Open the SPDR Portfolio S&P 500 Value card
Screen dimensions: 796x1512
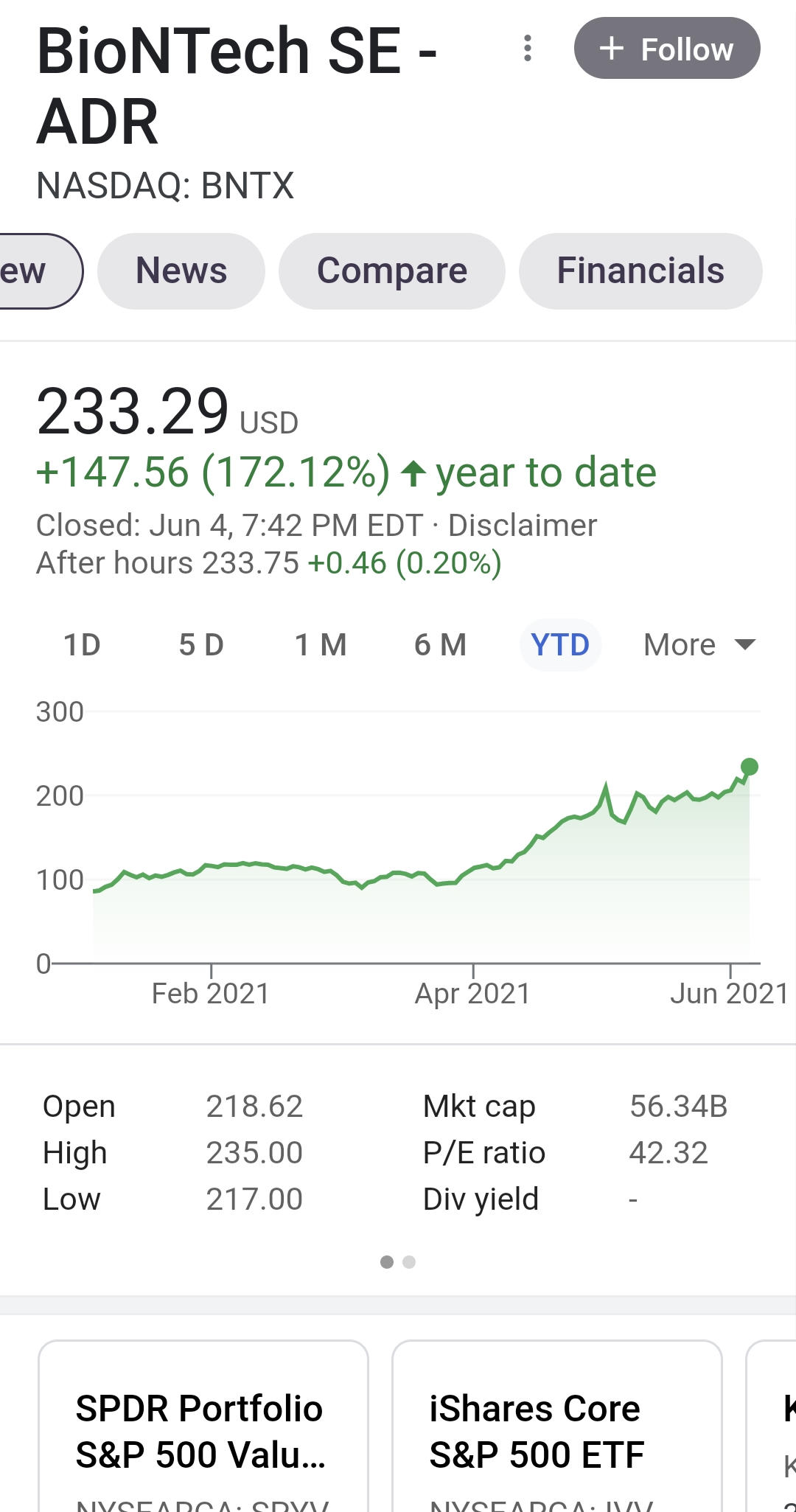tap(203, 1426)
